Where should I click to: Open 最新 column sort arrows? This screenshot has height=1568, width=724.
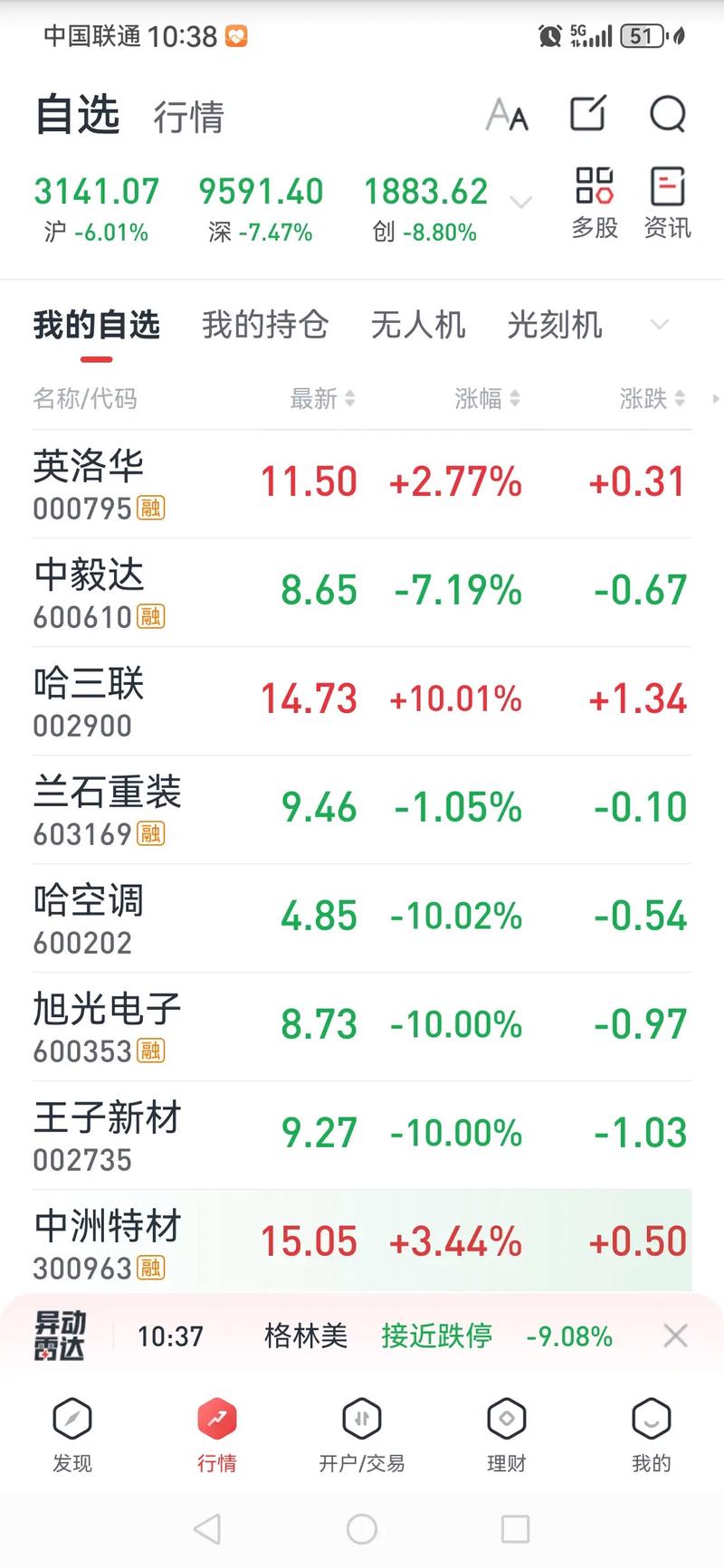[x=322, y=398]
